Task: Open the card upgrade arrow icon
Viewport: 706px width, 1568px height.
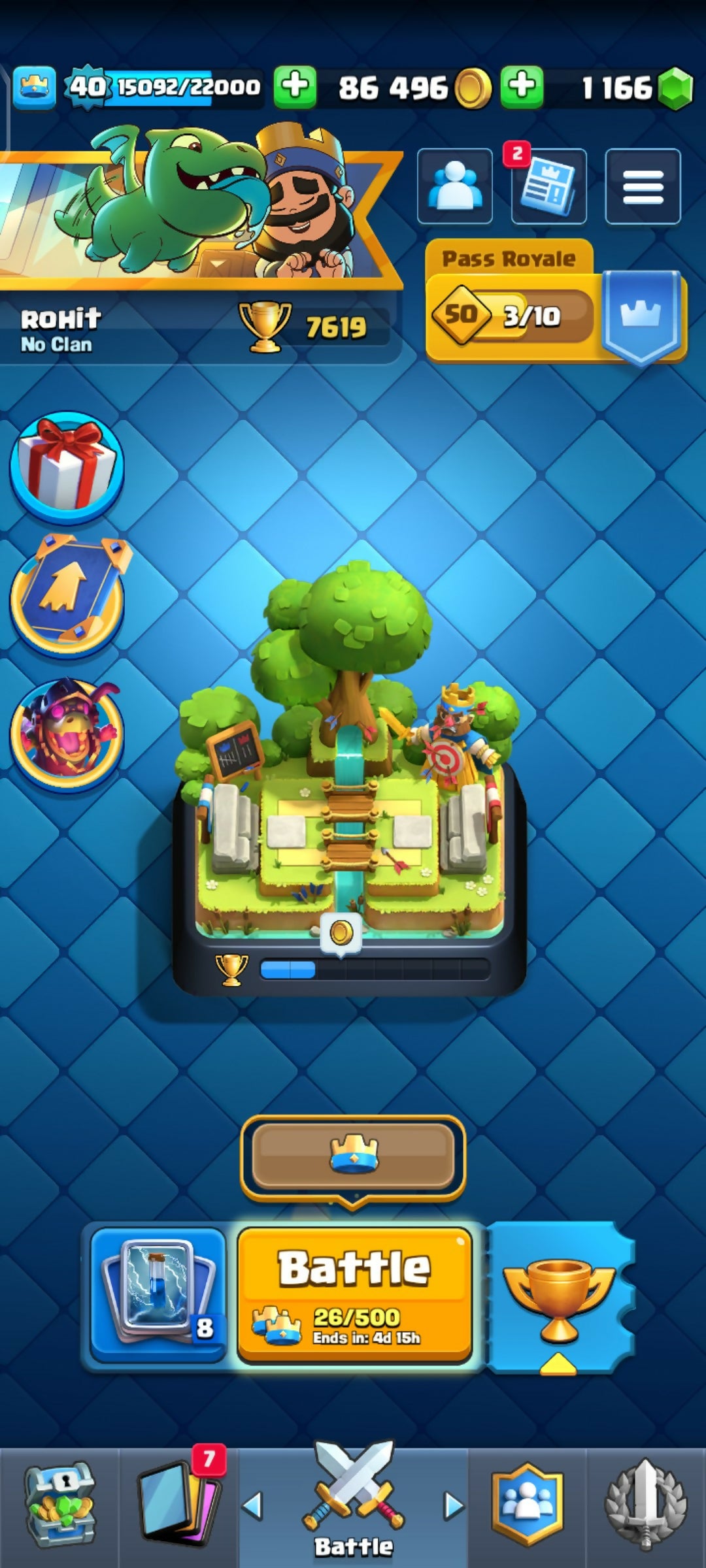Action: 67,596
